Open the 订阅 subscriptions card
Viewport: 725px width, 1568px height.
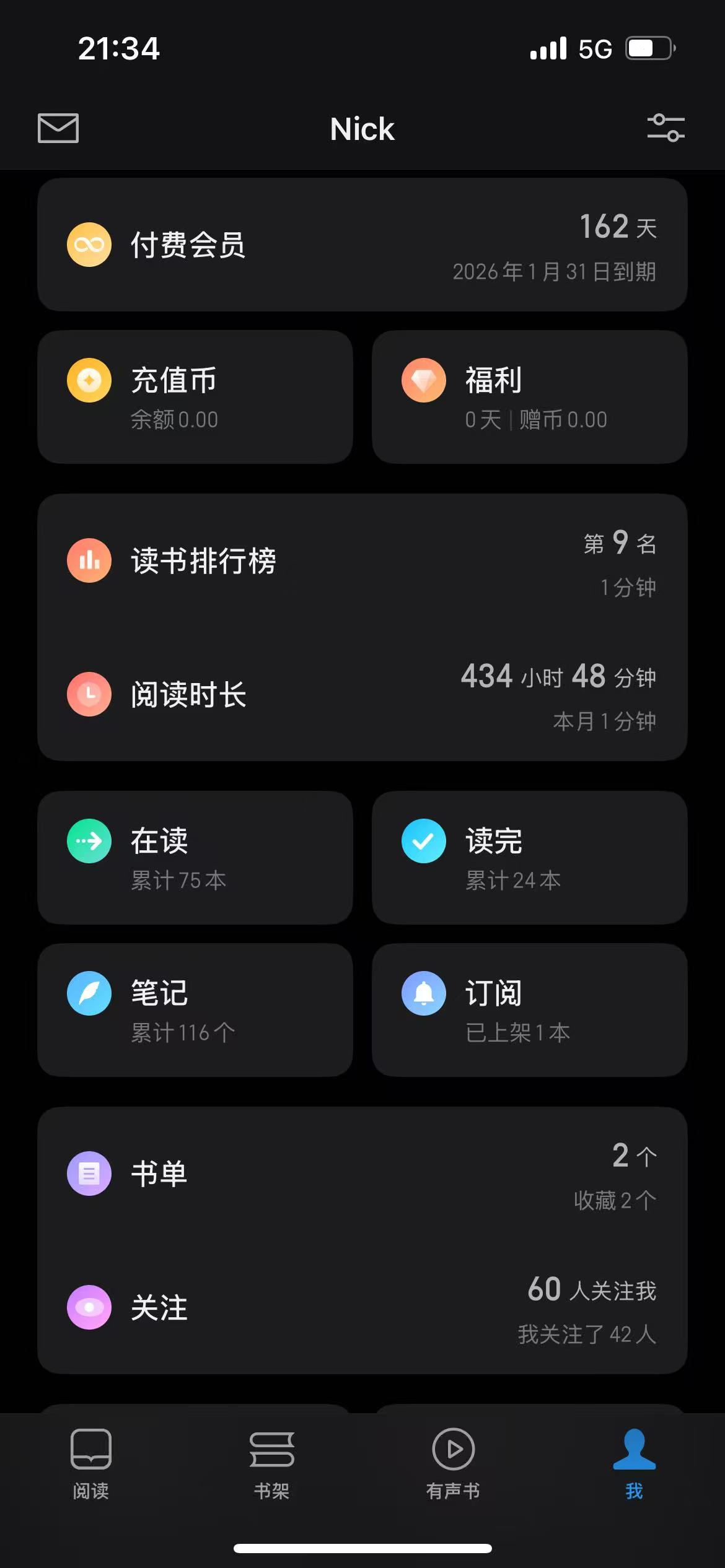tap(530, 1010)
